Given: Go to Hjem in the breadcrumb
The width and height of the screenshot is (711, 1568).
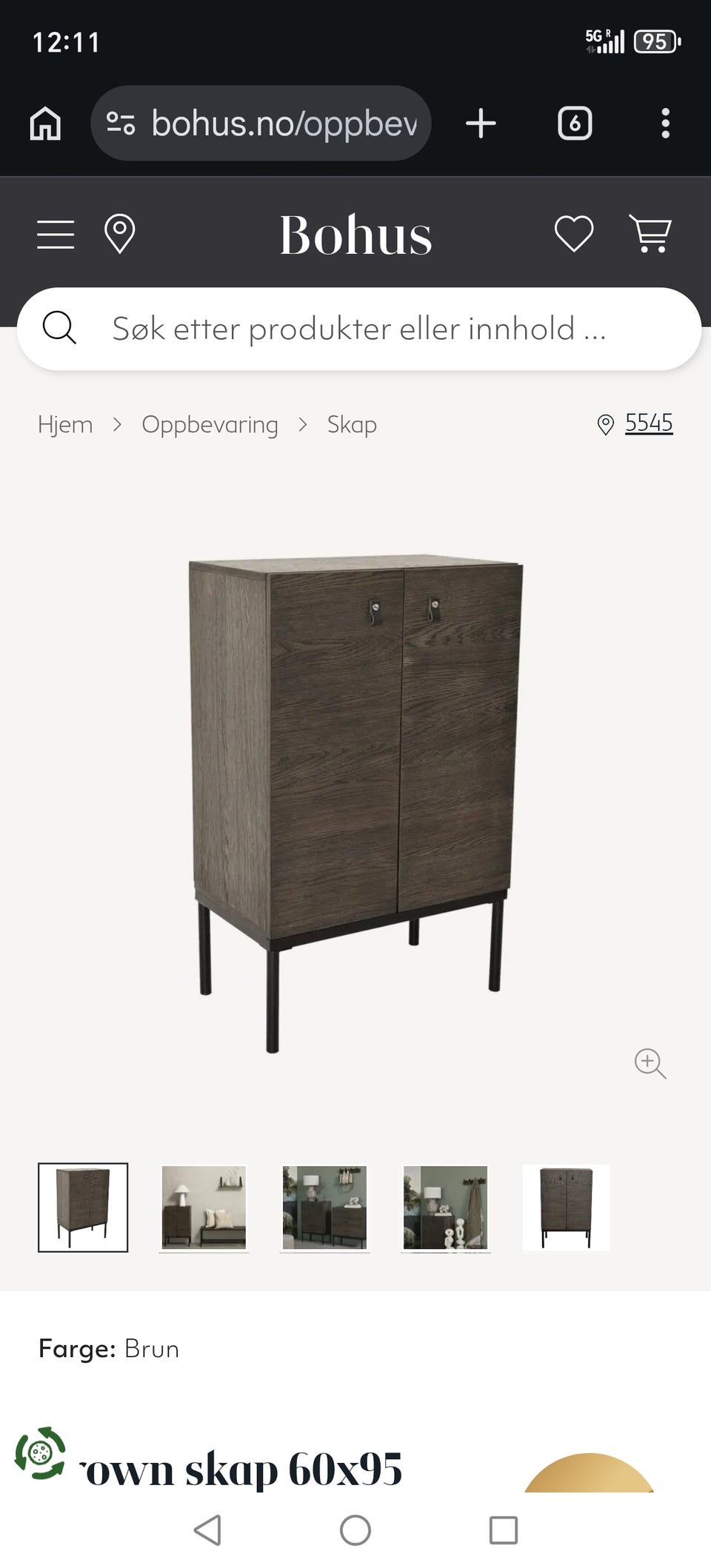Looking at the screenshot, I should [x=65, y=425].
